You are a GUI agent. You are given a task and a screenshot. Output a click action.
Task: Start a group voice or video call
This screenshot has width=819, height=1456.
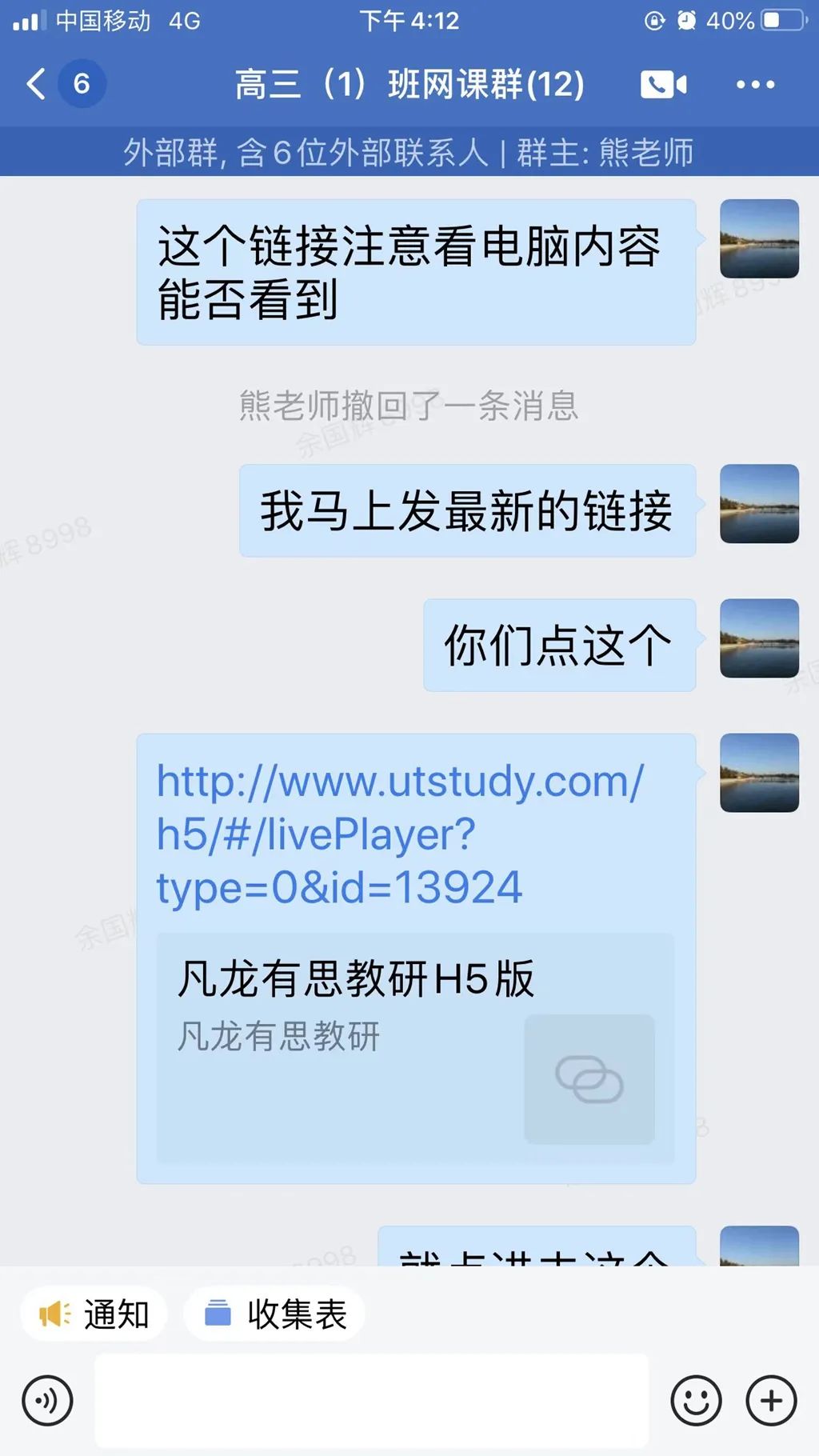coord(663,84)
